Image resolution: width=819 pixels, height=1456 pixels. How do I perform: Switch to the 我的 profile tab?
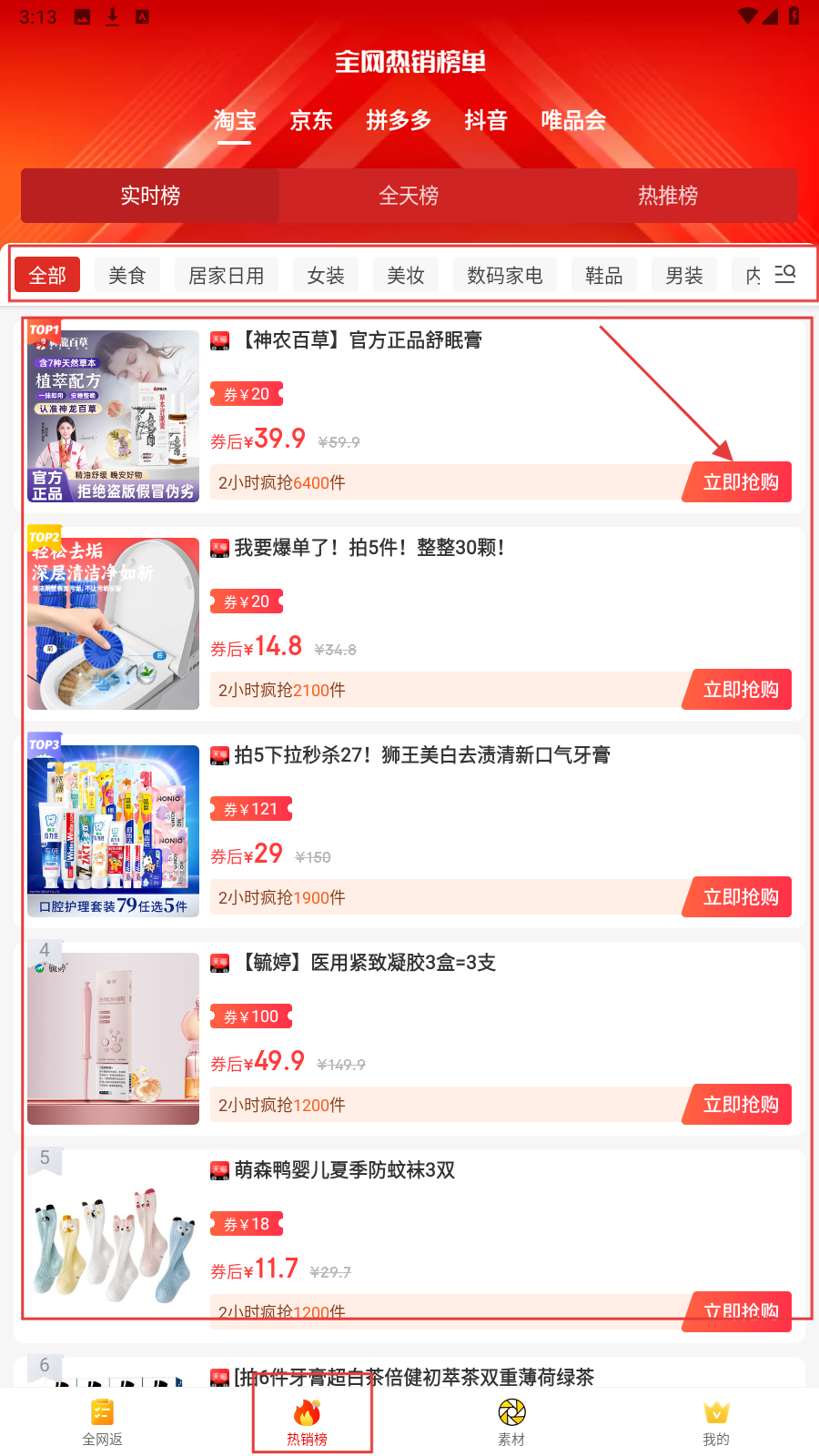[x=716, y=1421]
